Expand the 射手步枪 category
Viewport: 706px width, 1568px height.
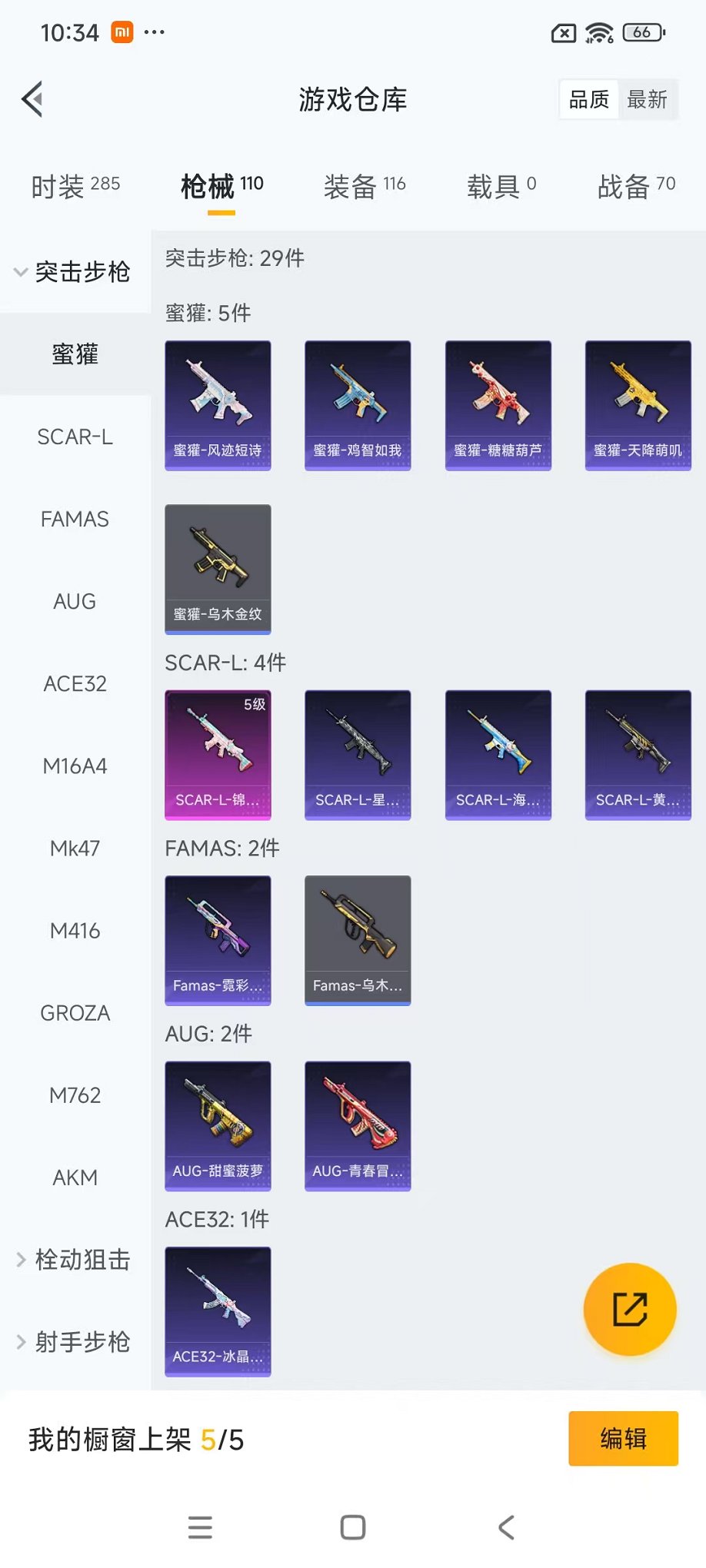(x=74, y=1342)
